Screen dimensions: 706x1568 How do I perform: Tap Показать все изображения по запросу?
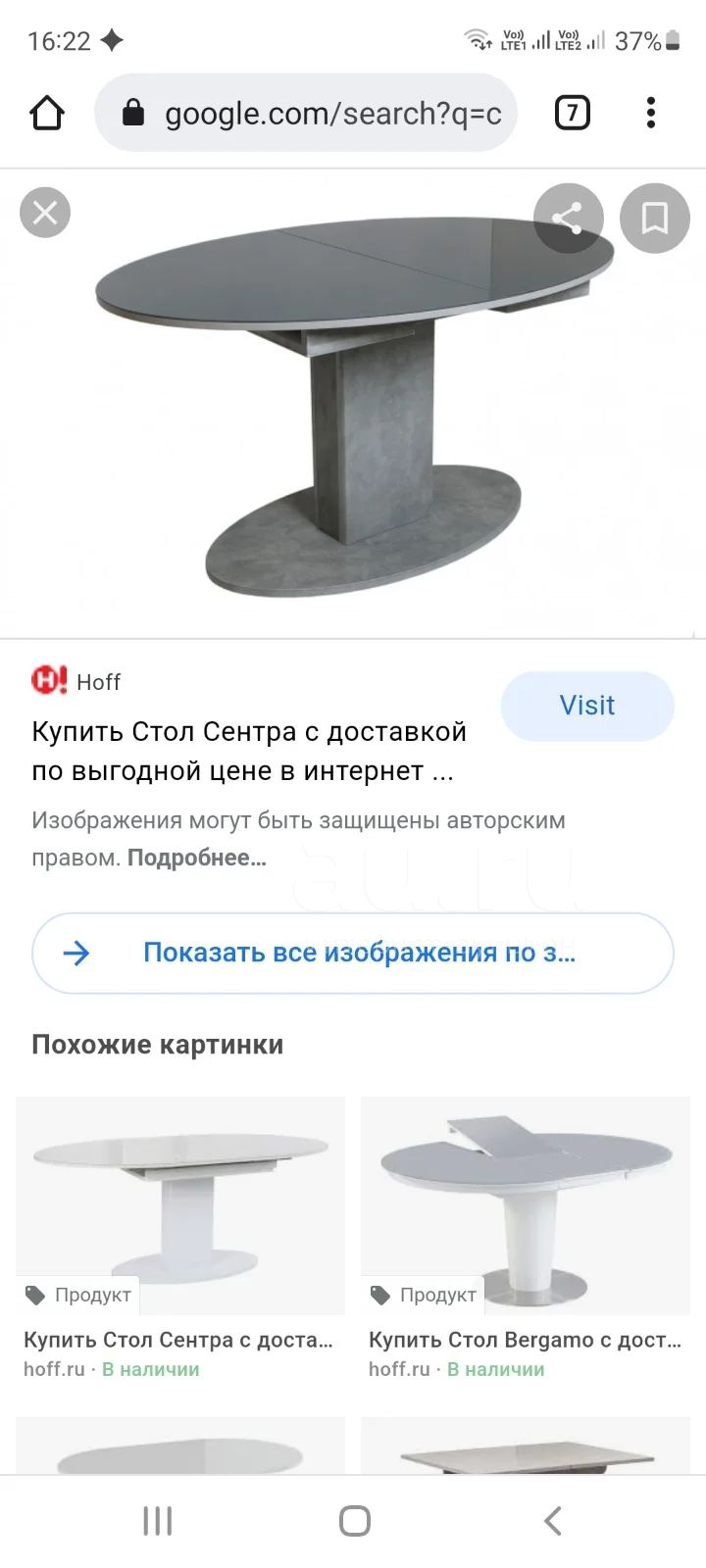[x=353, y=953]
